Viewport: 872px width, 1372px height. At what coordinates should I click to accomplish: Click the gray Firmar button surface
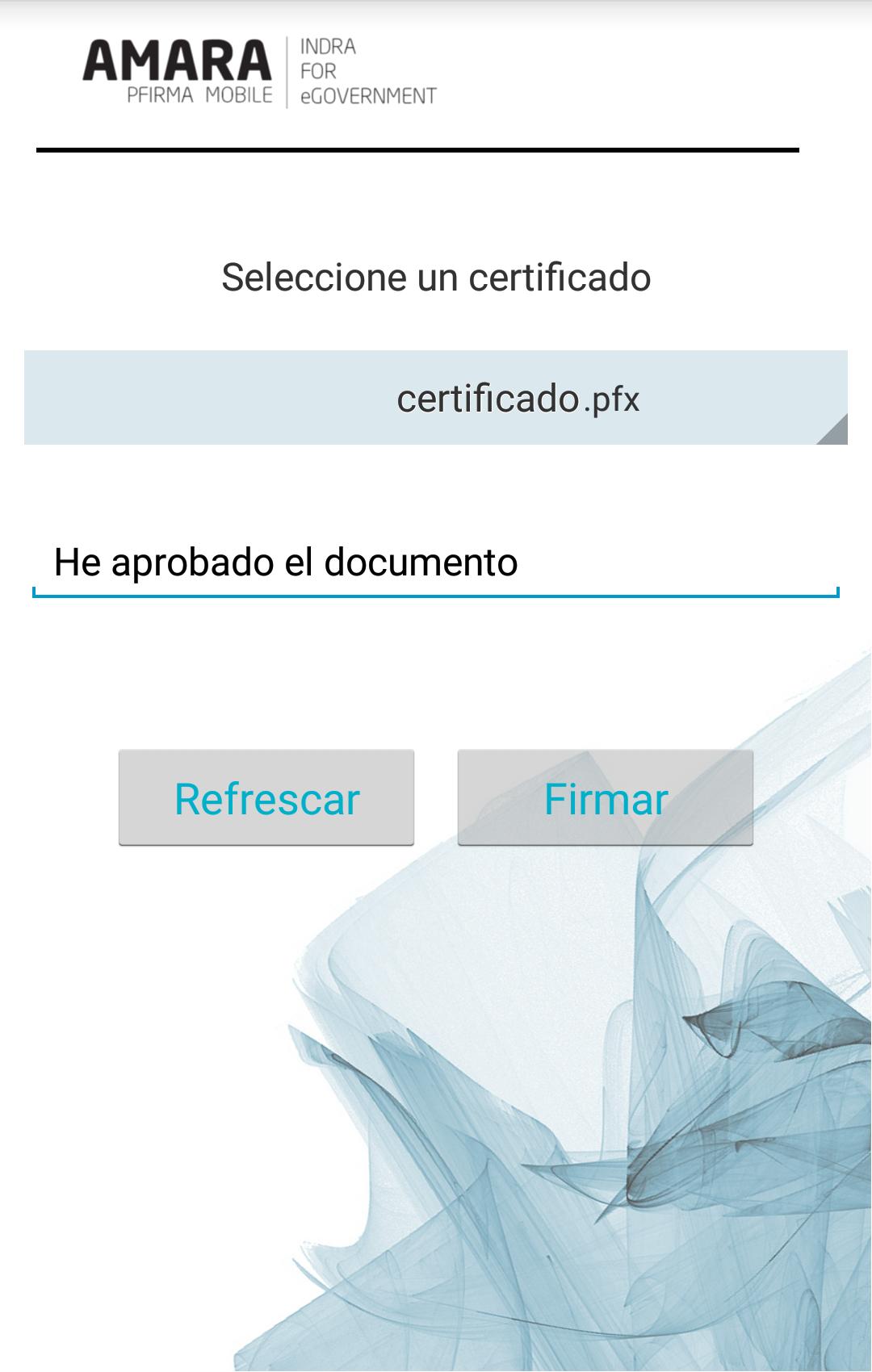(605, 799)
